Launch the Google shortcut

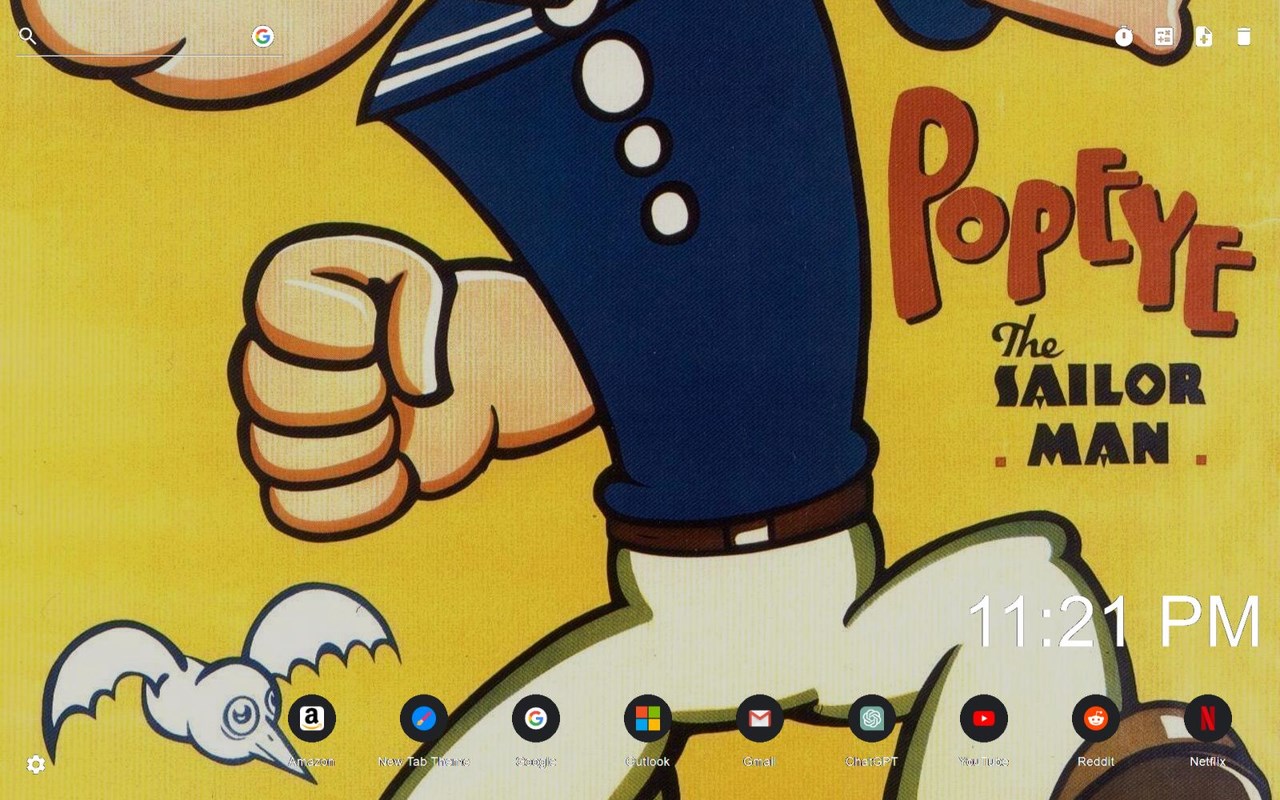536,719
